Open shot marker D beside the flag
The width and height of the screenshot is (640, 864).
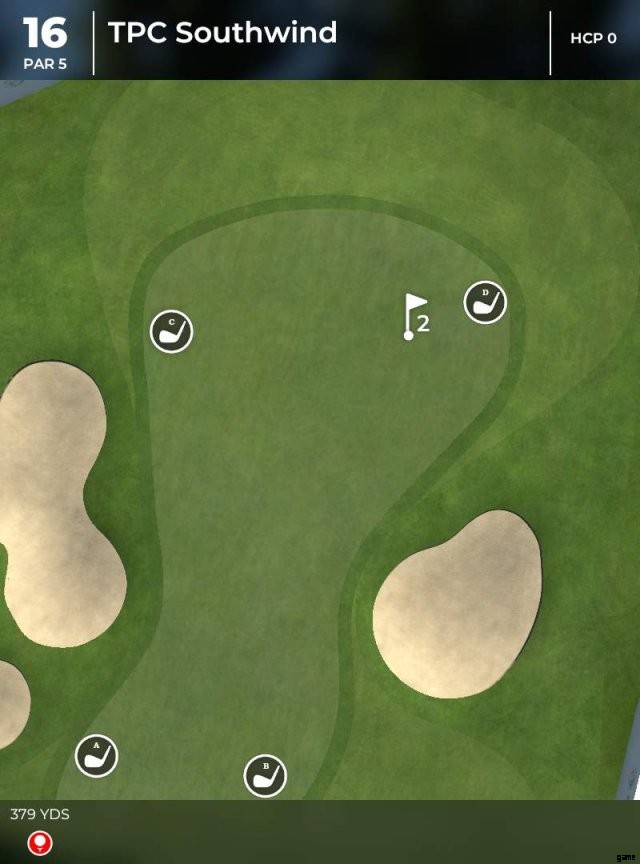click(x=485, y=302)
